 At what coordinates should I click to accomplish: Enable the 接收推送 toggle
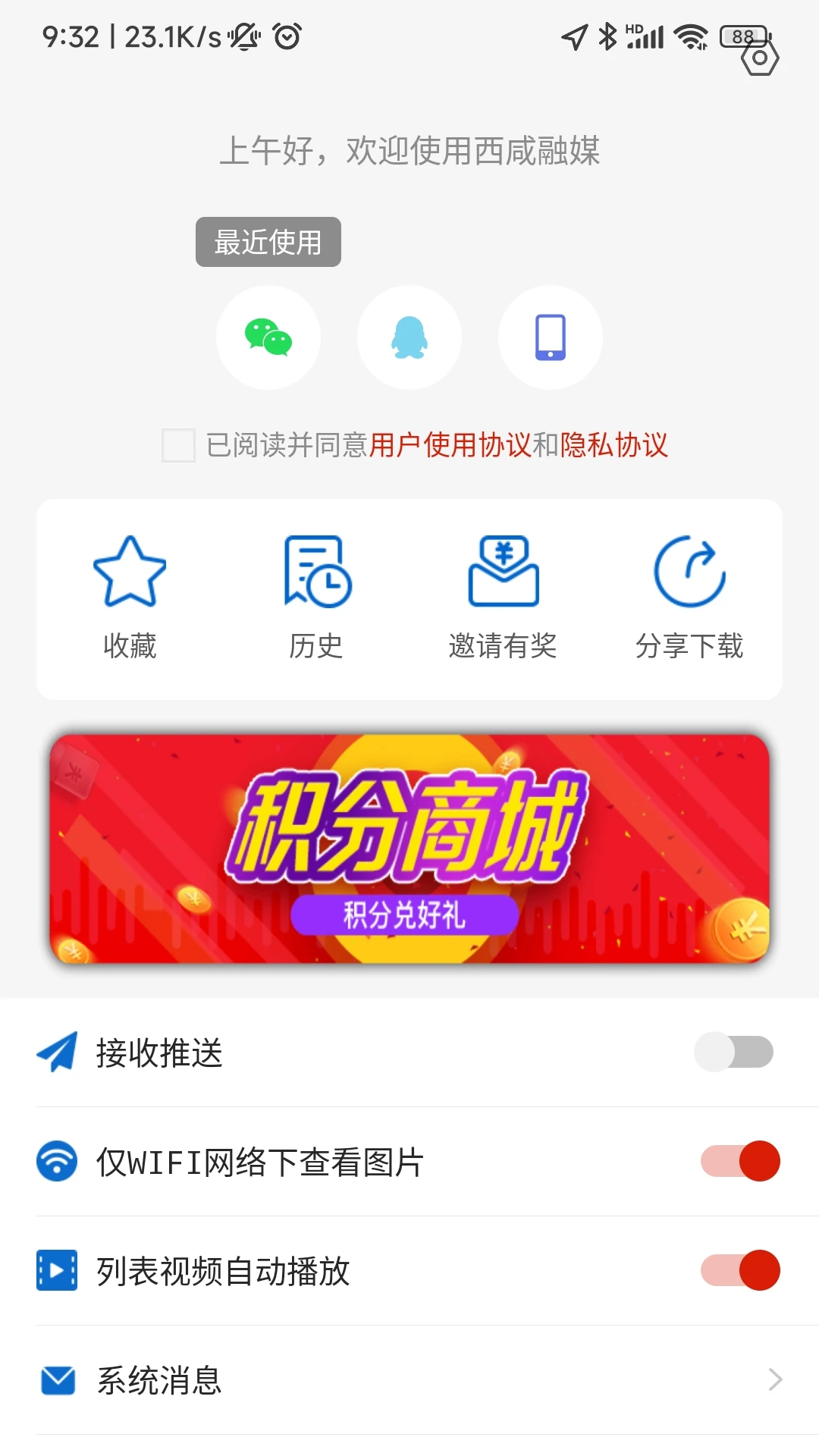click(x=738, y=1053)
